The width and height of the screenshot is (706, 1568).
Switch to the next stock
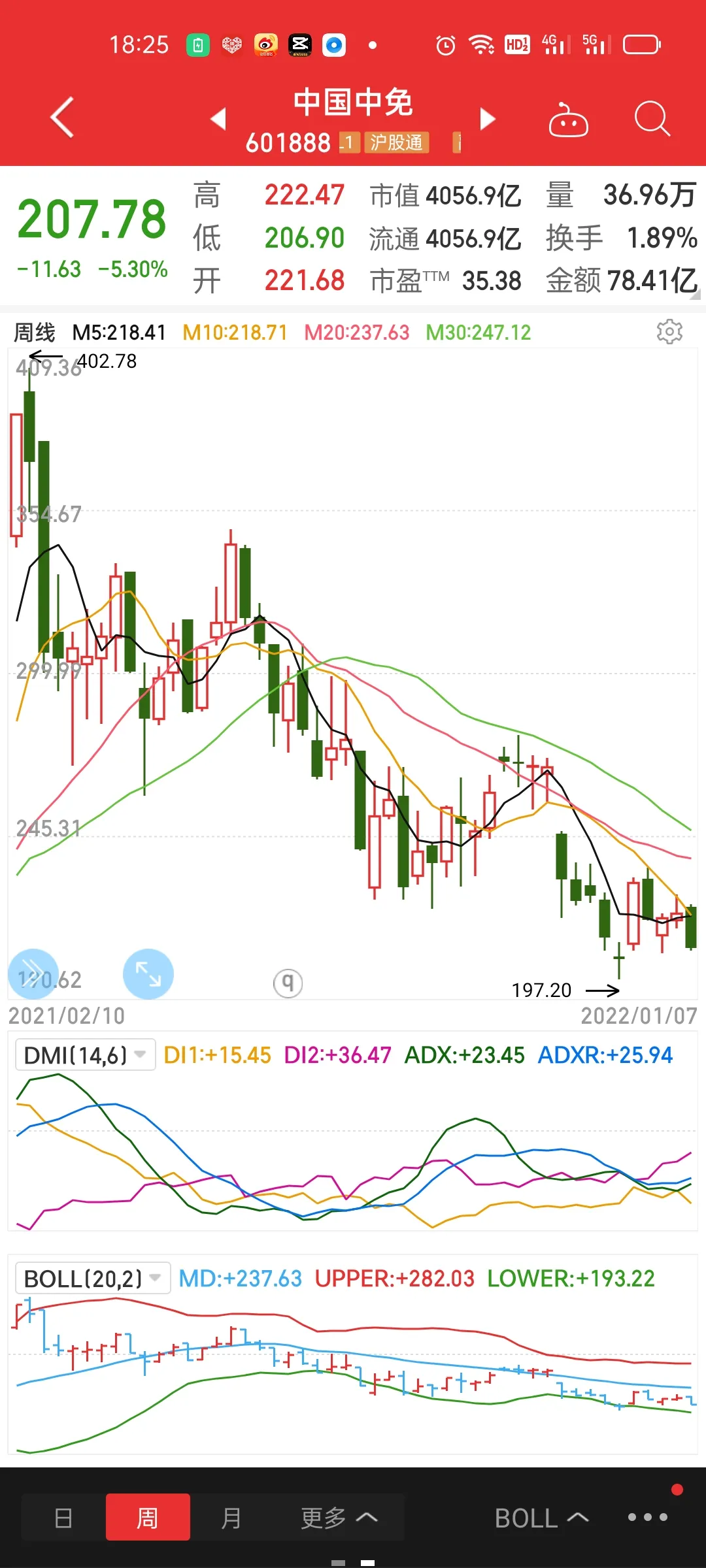487,118
